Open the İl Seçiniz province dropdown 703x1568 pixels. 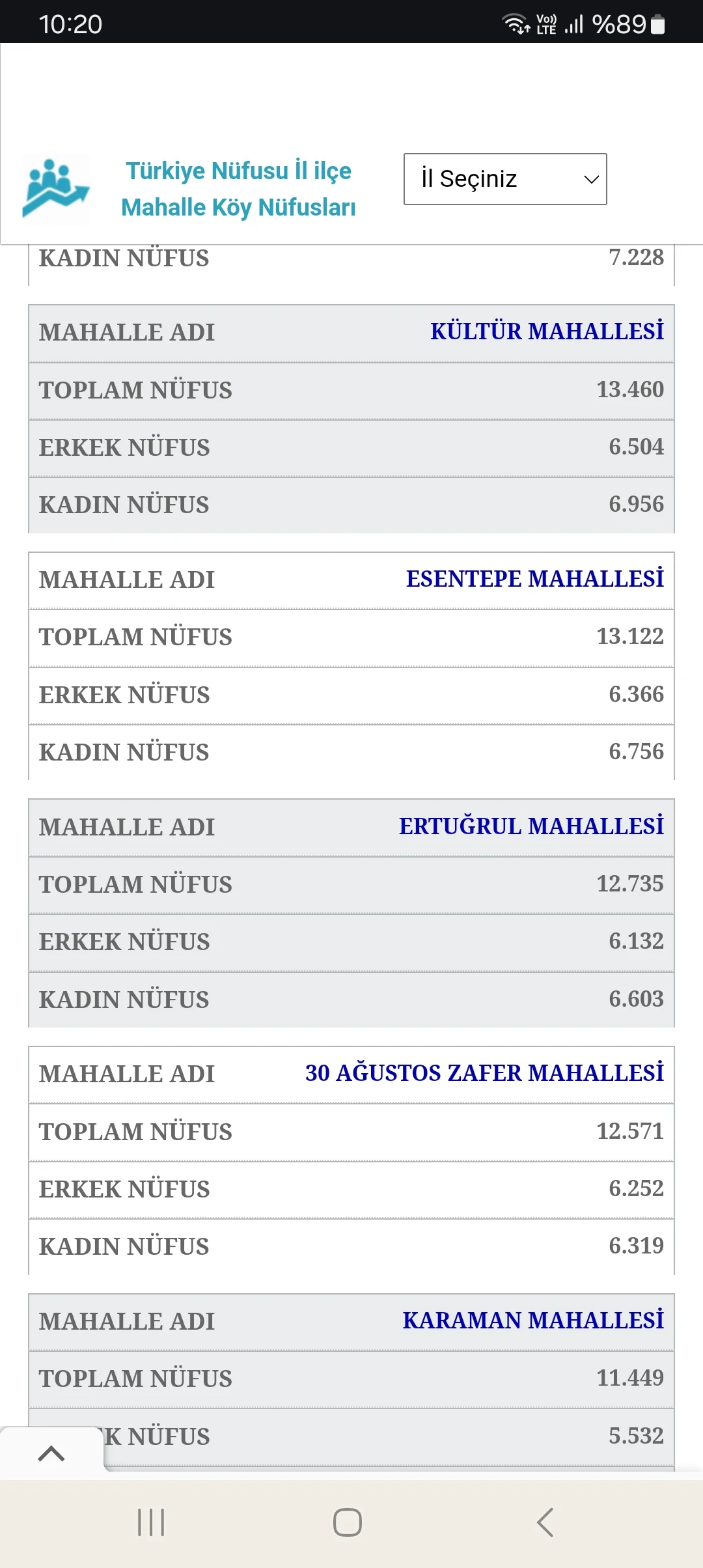(x=505, y=179)
